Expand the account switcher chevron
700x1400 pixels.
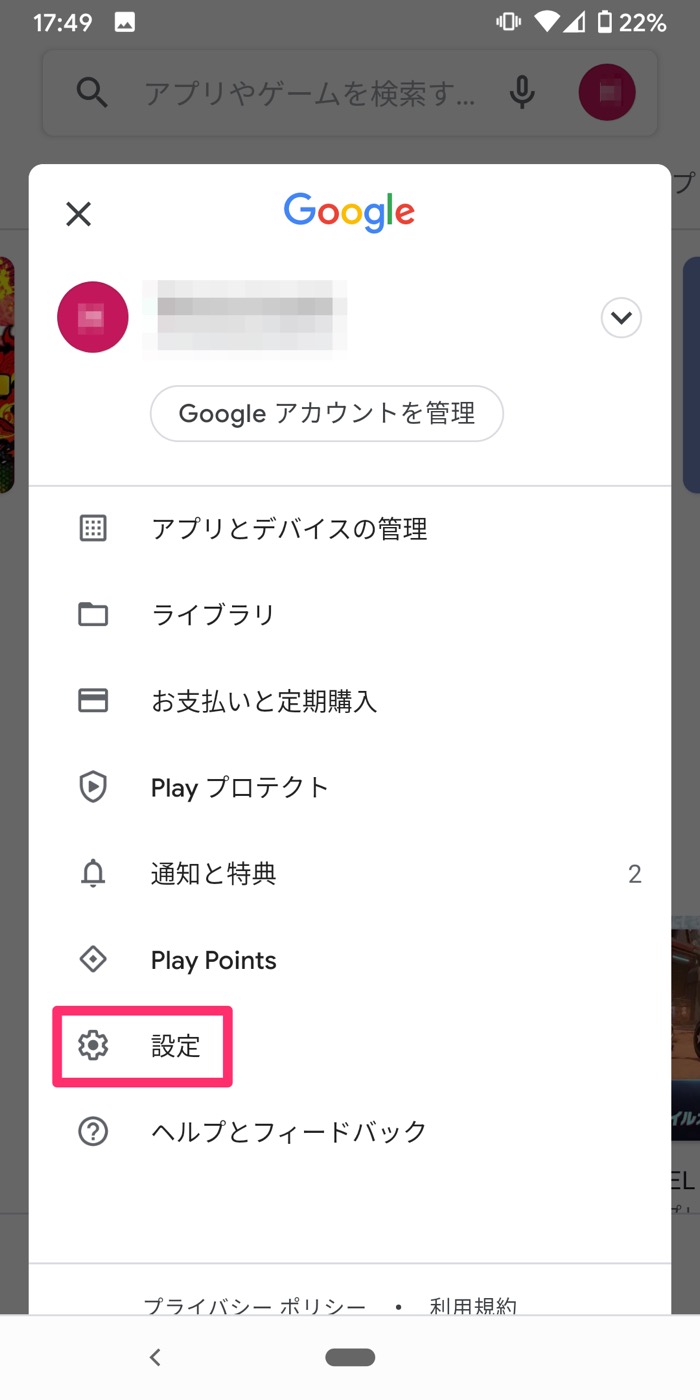(621, 318)
